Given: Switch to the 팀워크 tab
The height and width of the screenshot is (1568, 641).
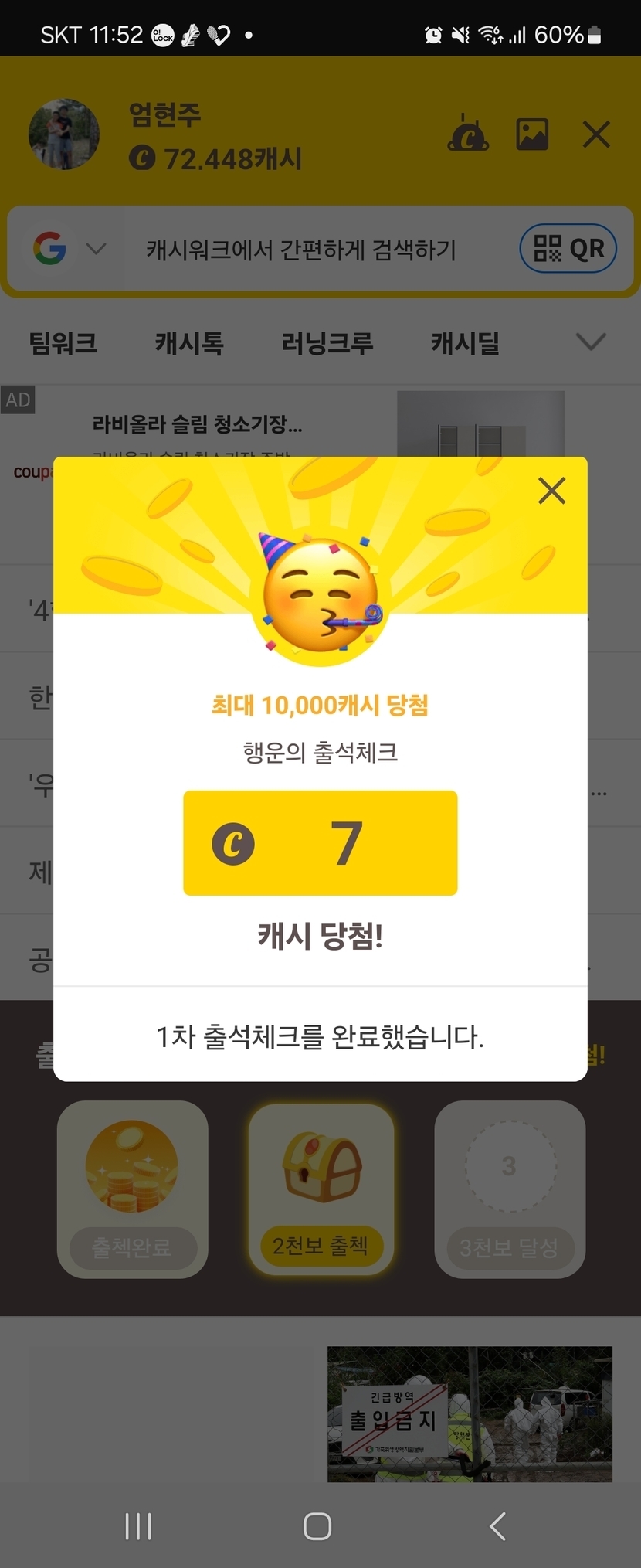Looking at the screenshot, I should tap(63, 342).
